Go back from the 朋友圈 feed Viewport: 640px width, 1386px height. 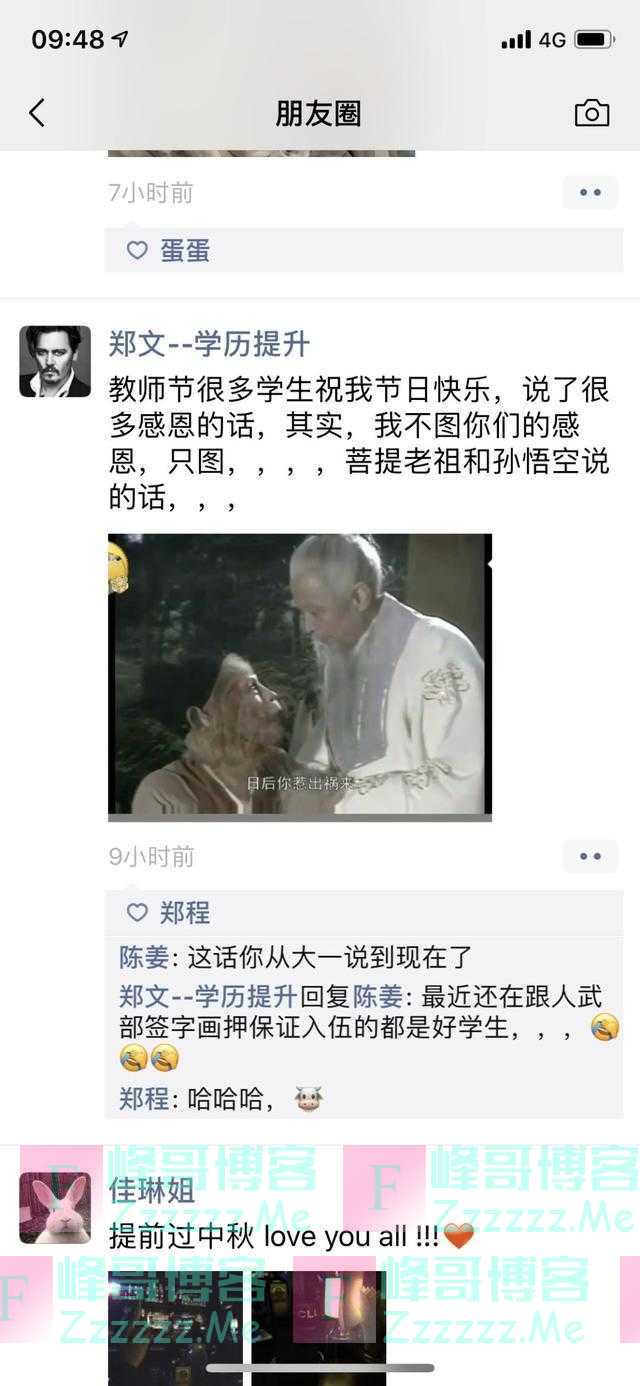(x=37, y=113)
